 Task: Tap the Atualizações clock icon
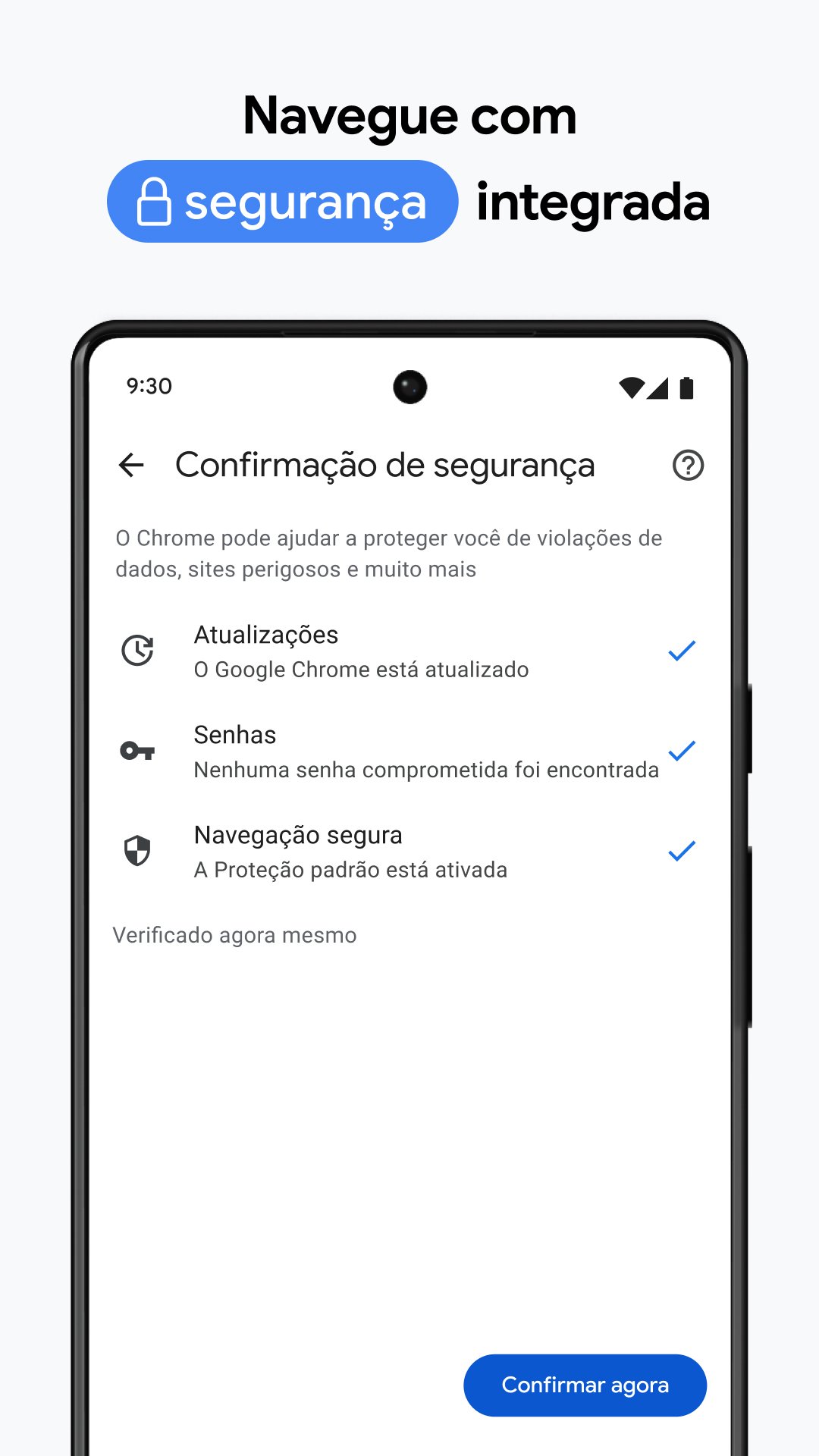(137, 651)
